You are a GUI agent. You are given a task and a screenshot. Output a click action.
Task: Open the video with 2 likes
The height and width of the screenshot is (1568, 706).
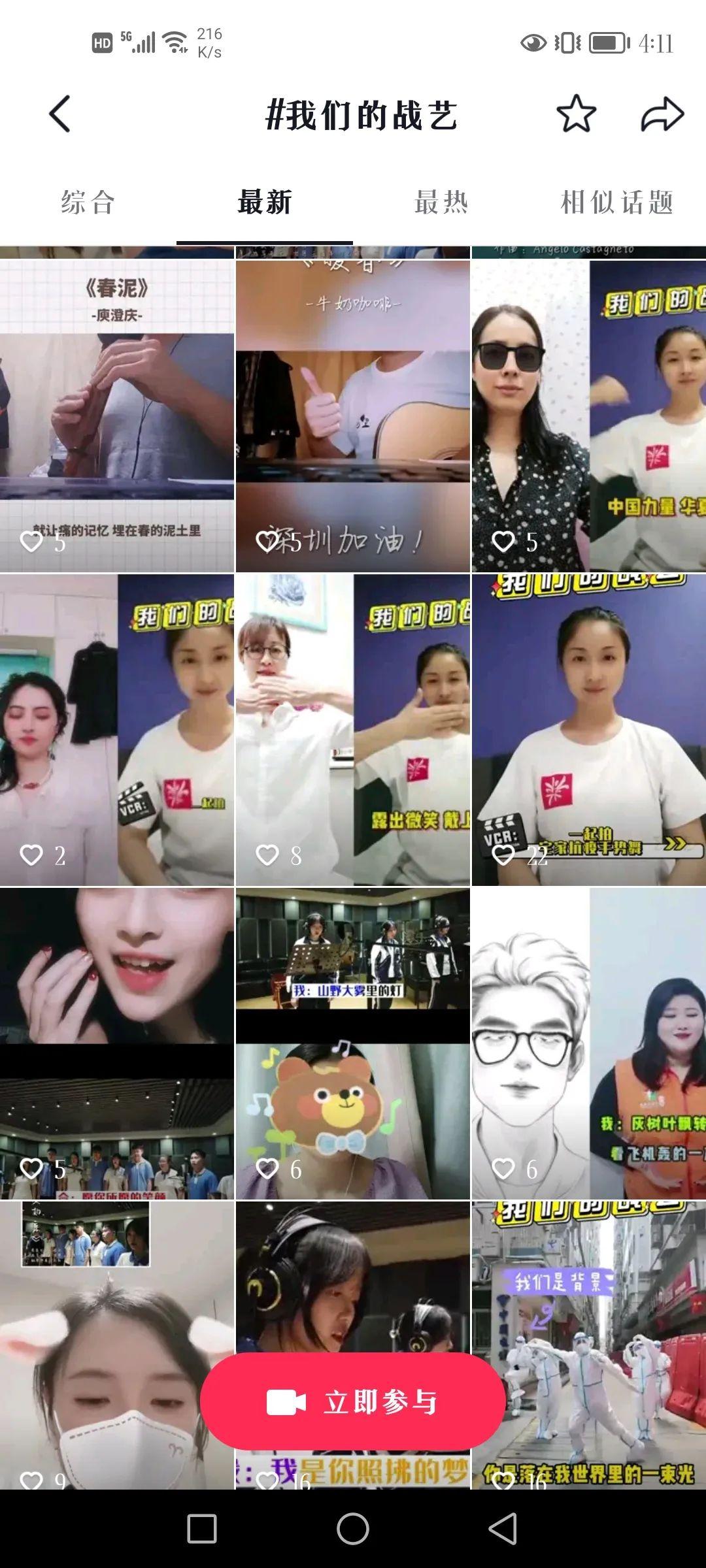117,729
